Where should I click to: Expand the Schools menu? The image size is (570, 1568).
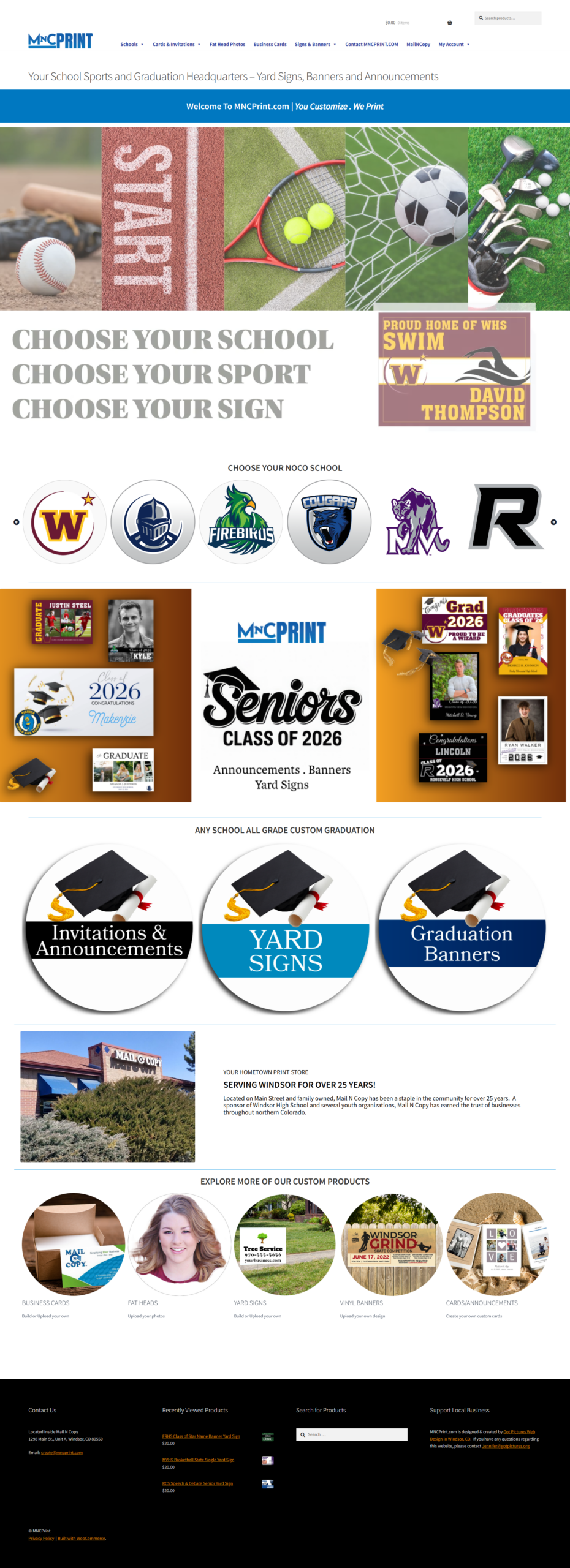point(132,45)
